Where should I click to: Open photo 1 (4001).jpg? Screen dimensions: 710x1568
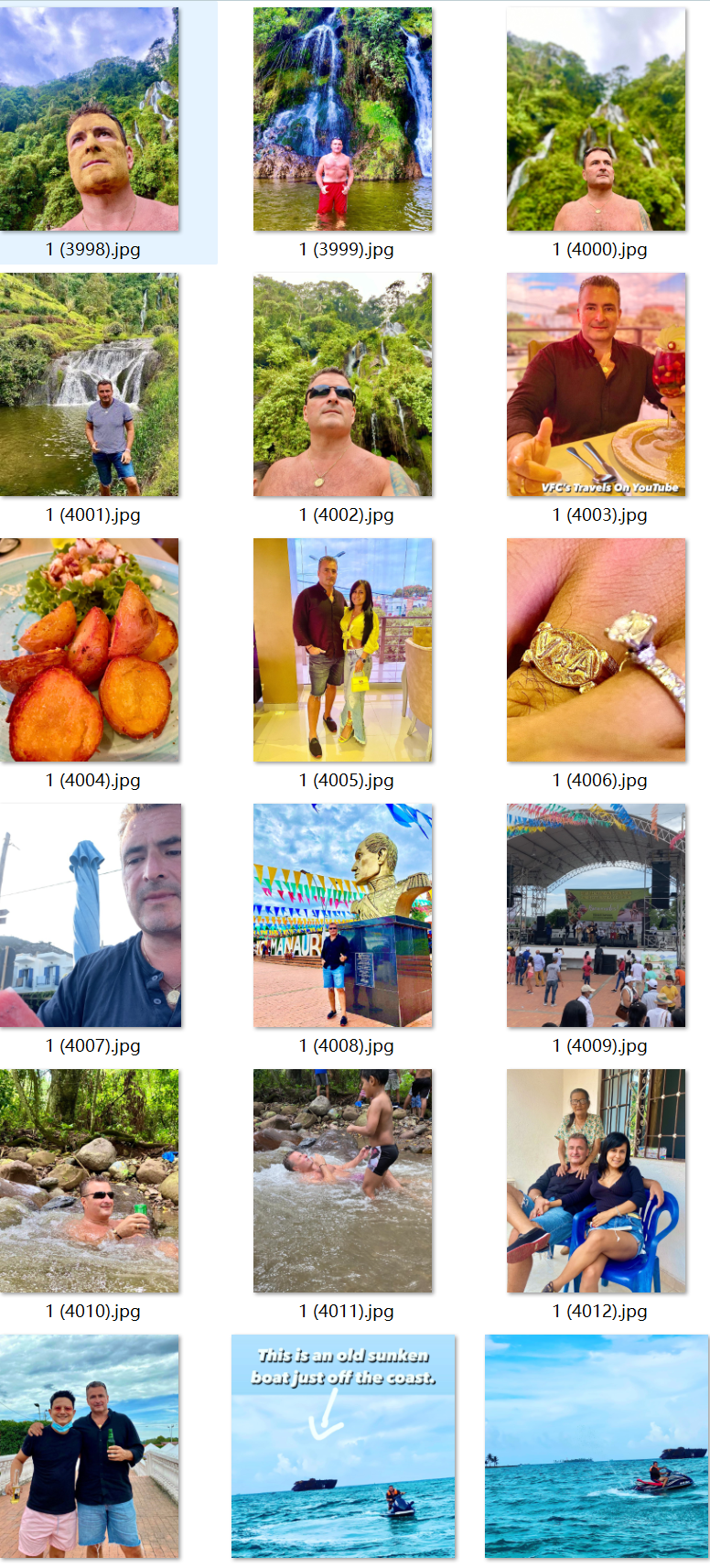coord(90,384)
